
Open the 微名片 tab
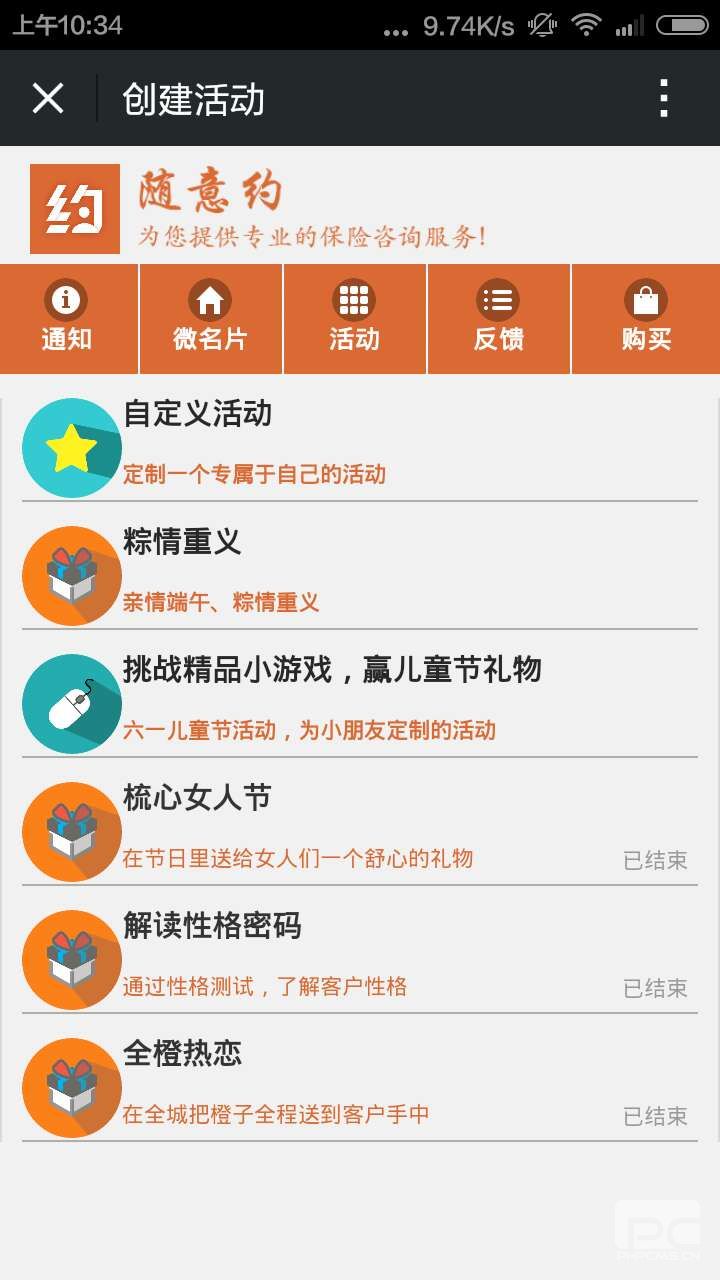(210, 318)
